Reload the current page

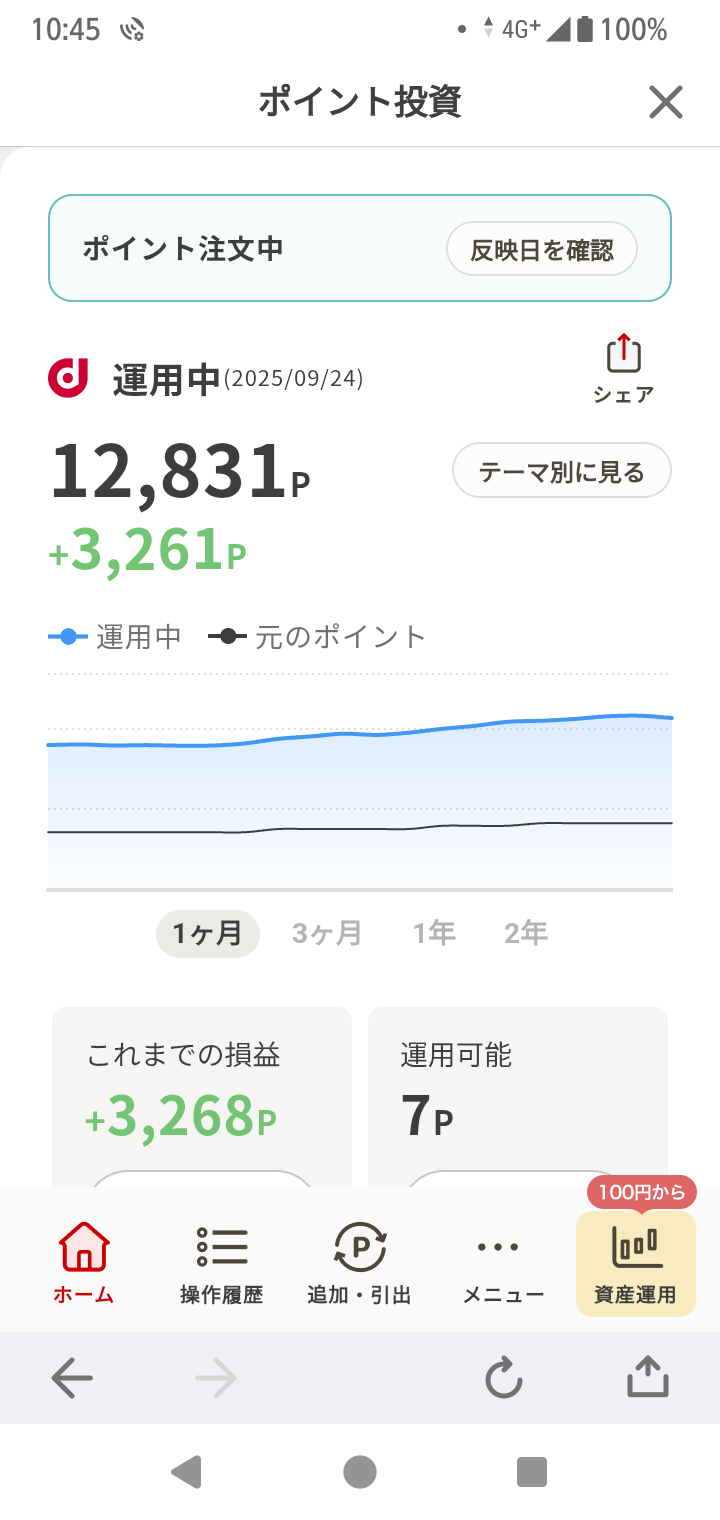coord(503,1379)
